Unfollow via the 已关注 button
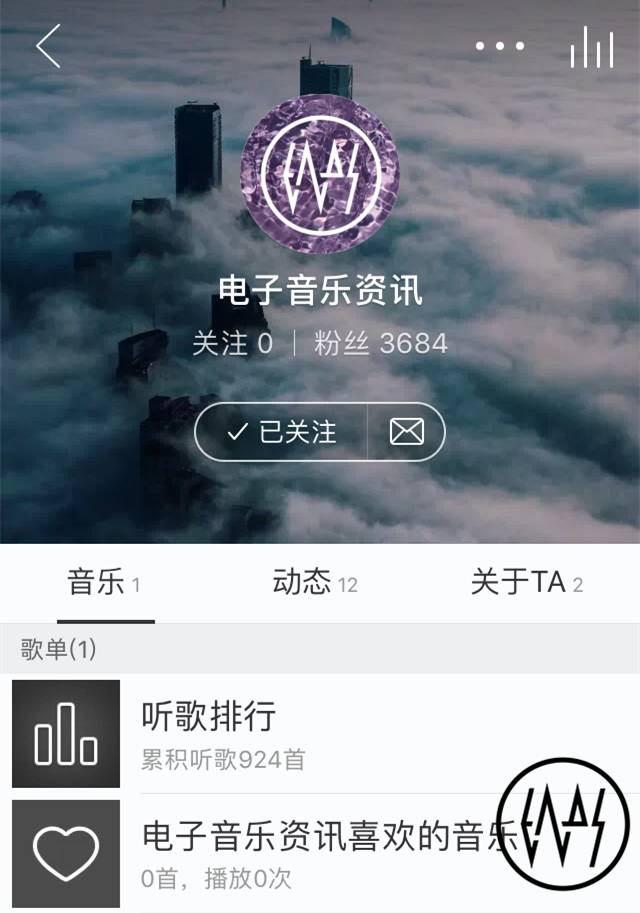The image size is (640, 913). pos(282,432)
